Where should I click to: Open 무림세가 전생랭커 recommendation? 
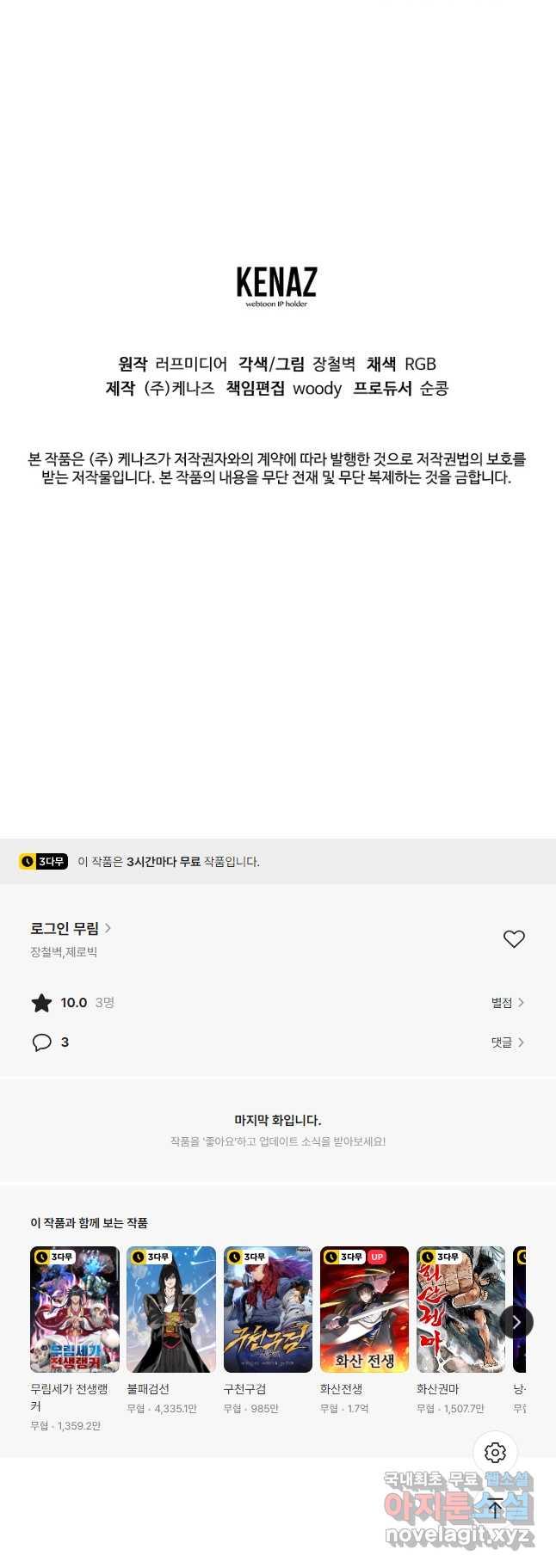click(75, 1309)
